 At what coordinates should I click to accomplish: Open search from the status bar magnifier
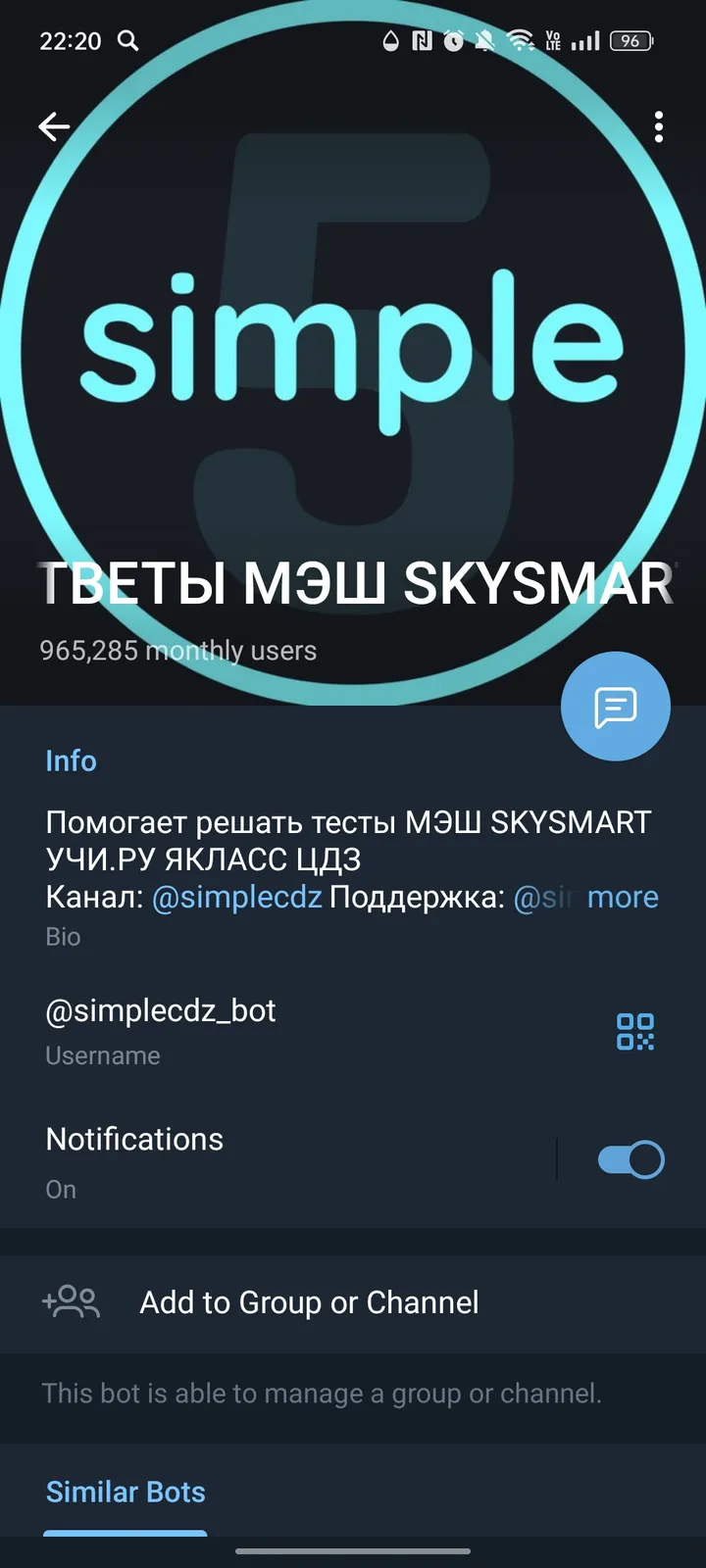click(x=127, y=40)
